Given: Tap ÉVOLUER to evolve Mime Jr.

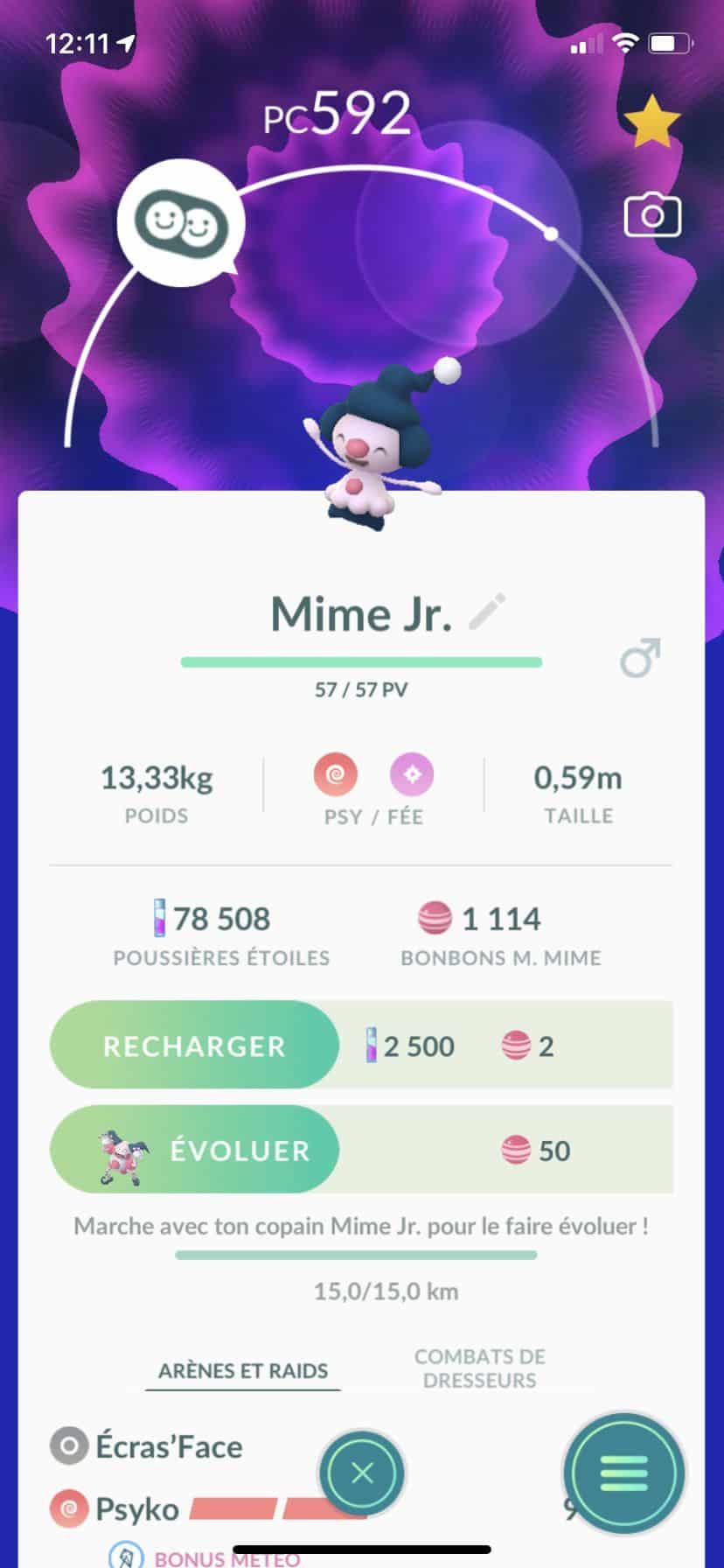Looking at the screenshot, I should [x=194, y=1150].
